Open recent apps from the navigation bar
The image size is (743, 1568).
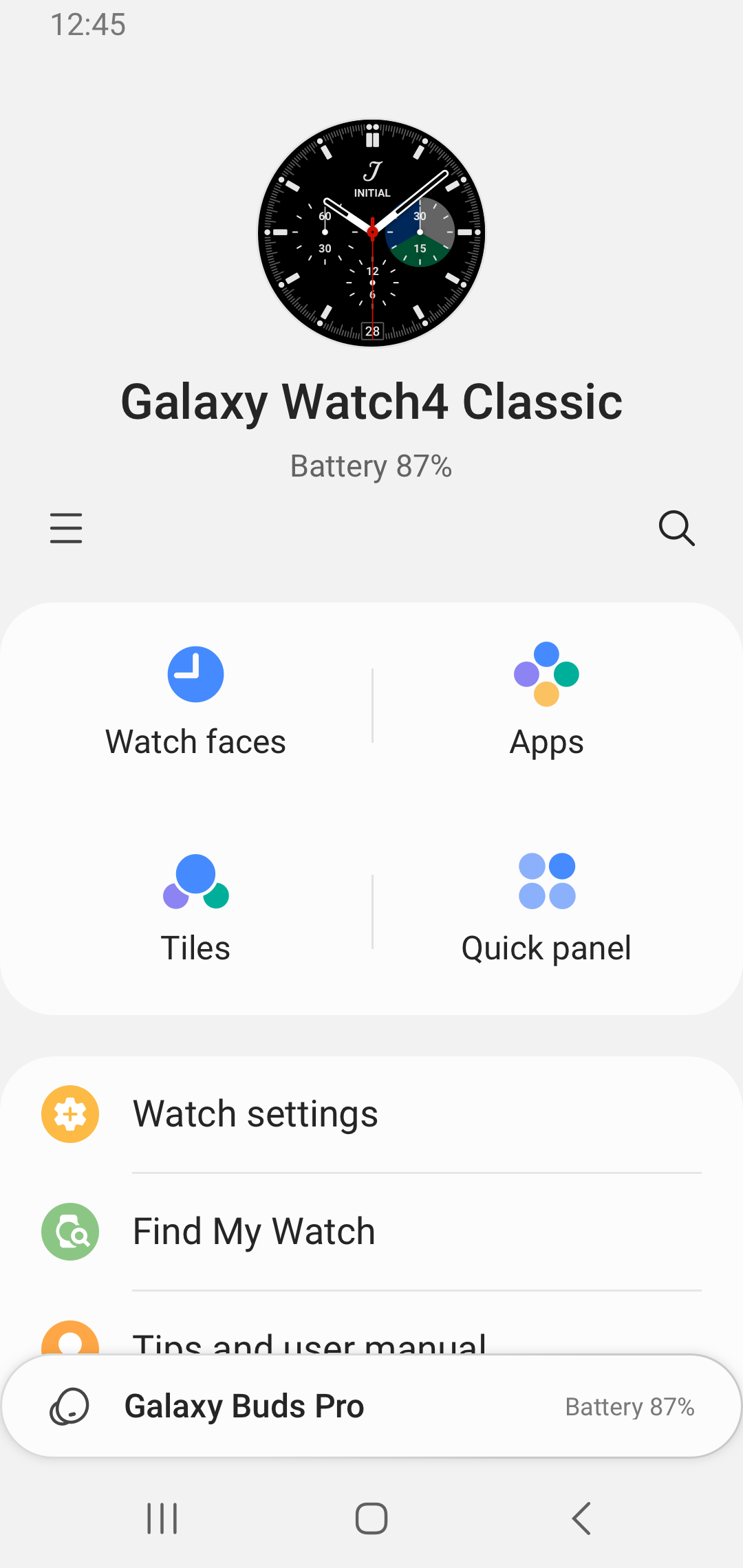[x=162, y=1520]
